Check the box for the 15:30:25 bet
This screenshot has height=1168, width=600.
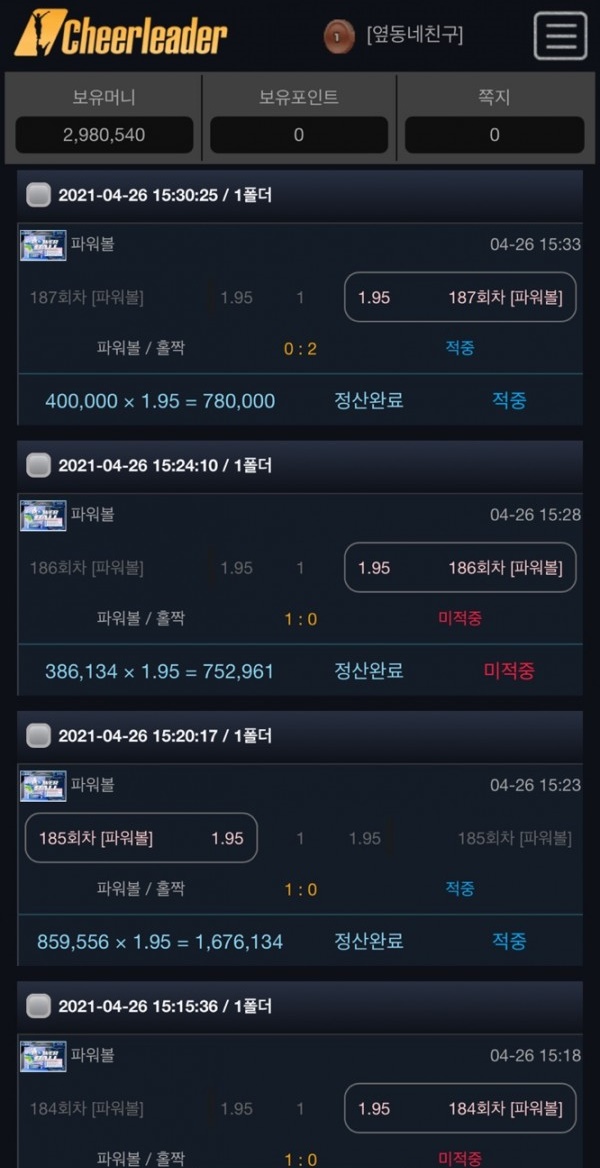pos(38,195)
